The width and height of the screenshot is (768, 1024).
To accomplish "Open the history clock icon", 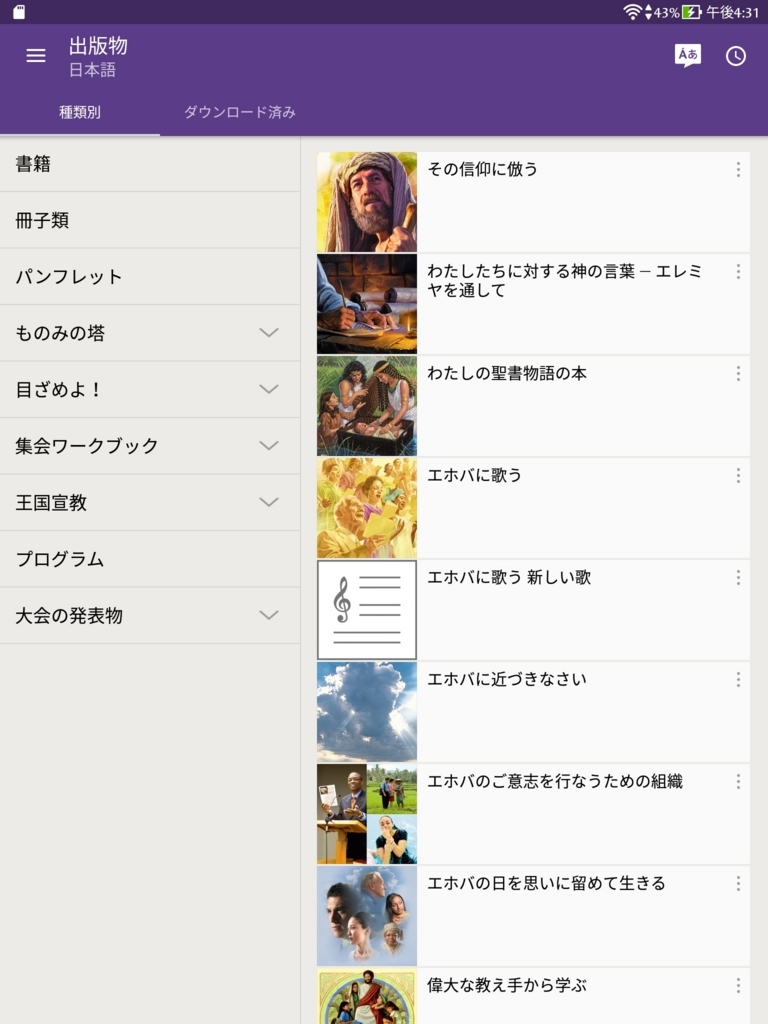I will click(x=736, y=56).
